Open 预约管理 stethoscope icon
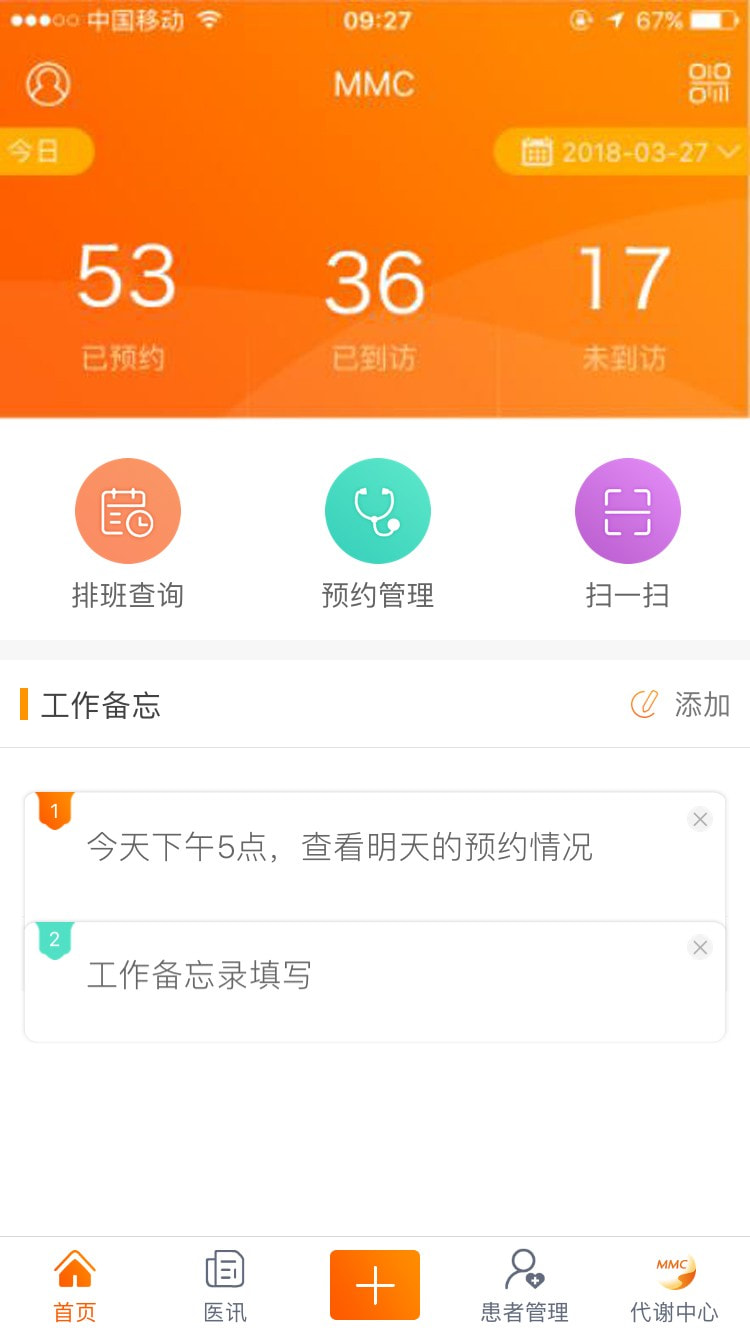Screen dimensions: 750x1334 pos(377,510)
